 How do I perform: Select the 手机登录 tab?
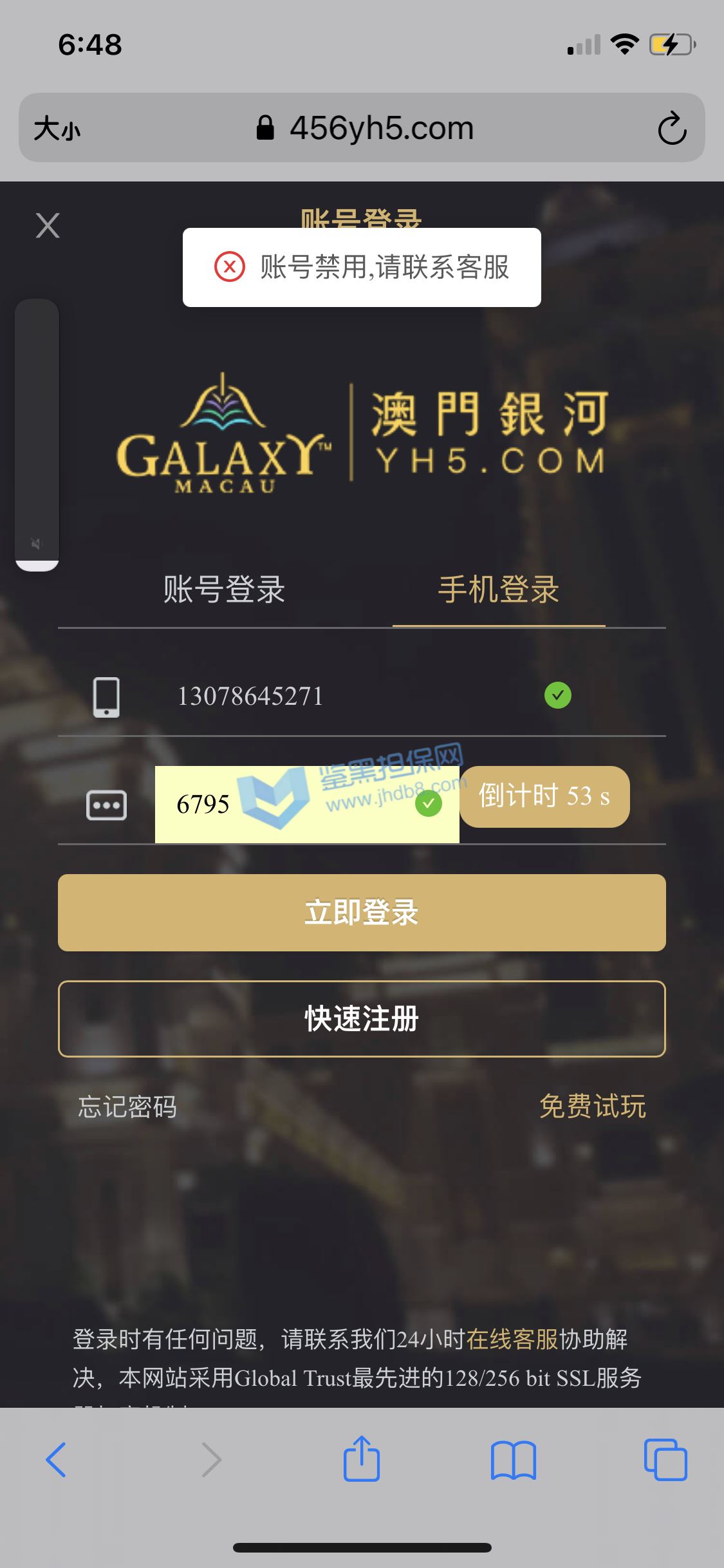(499, 590)
